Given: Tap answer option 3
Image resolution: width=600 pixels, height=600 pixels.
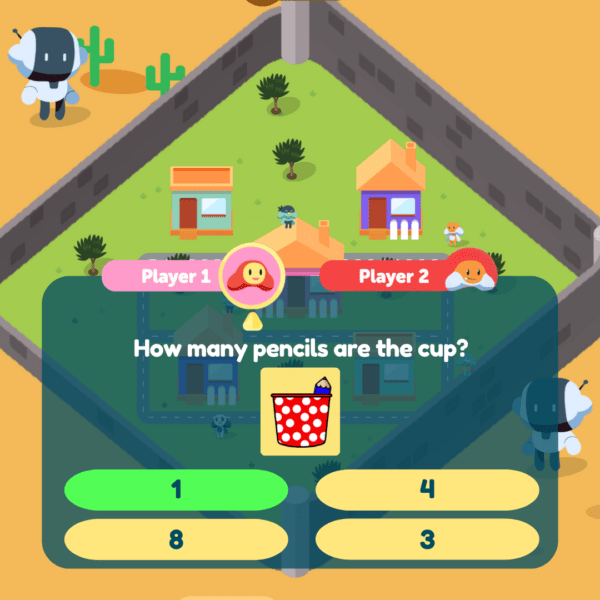Looking at the screenshot, I should pyautogui.click(x=427, y=540).
